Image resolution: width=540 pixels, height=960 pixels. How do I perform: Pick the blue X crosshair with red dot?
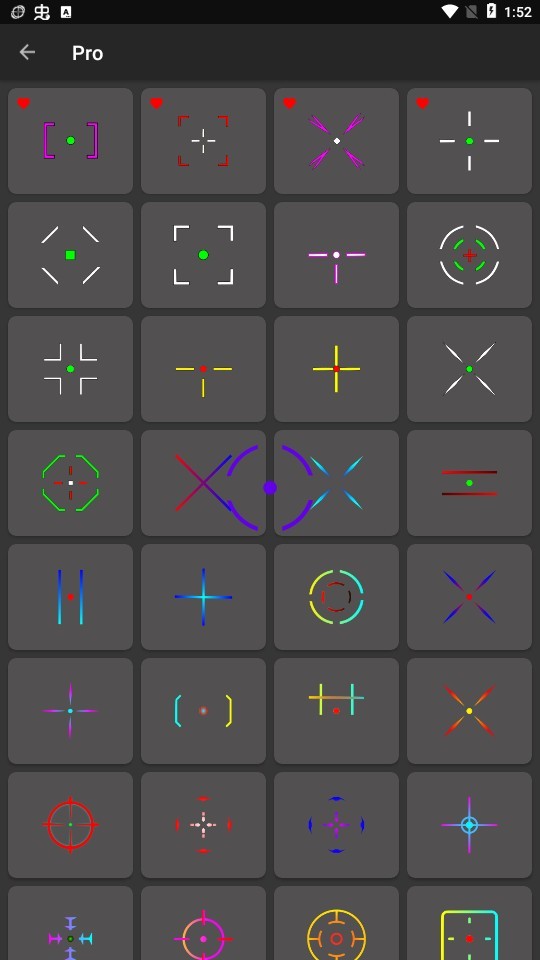pyautogui.click(x=470, y=597)
